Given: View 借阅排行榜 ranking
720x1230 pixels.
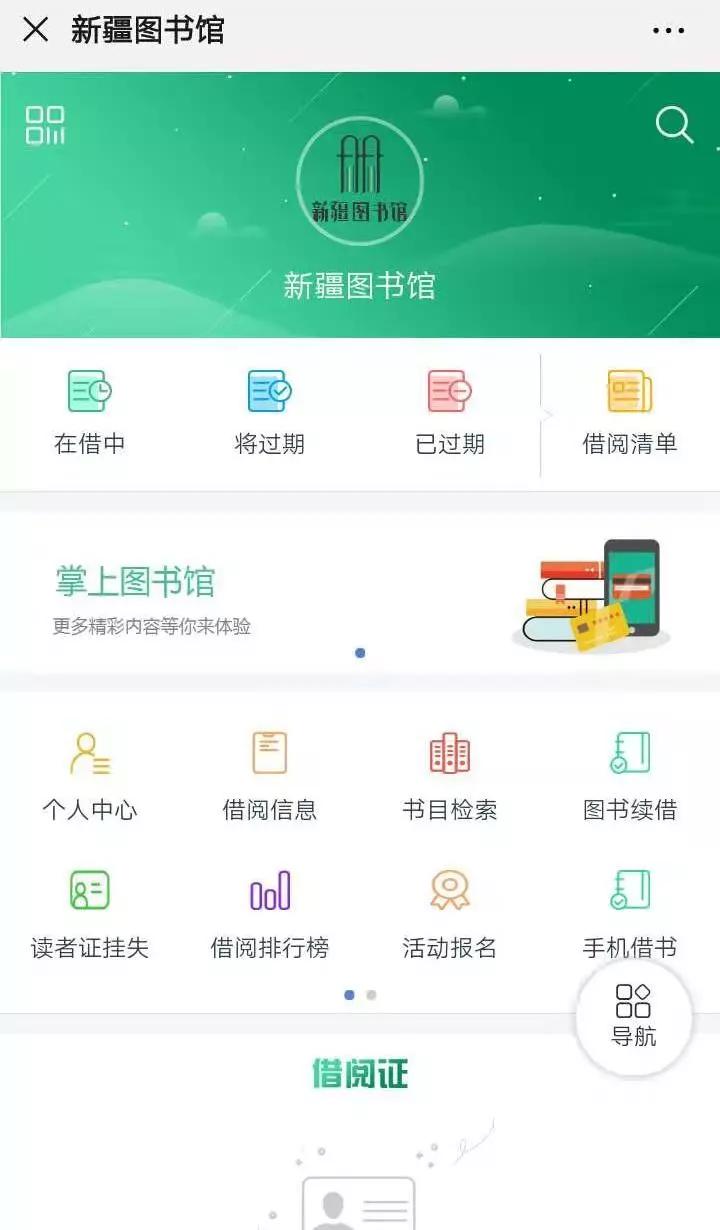Looking at the screenshot, I should 270,914.
